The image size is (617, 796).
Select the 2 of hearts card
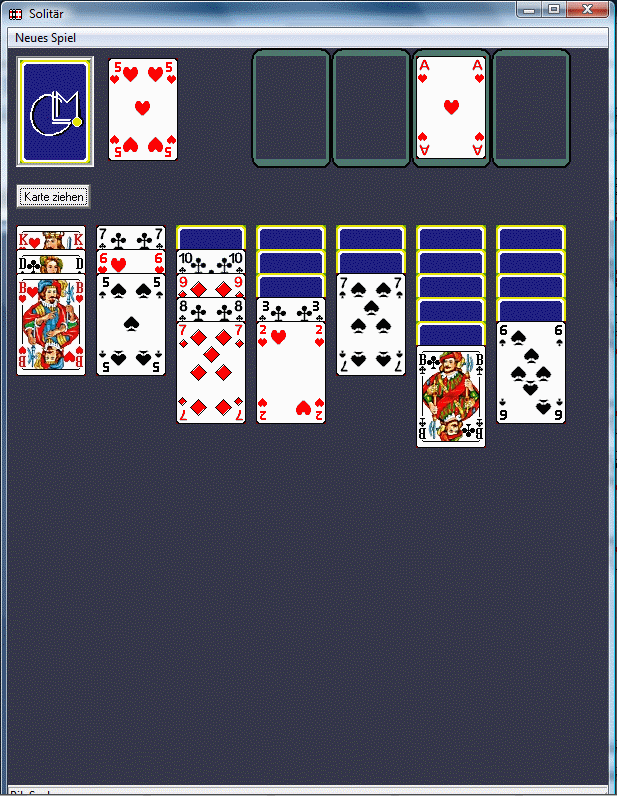tap(290, 375)
